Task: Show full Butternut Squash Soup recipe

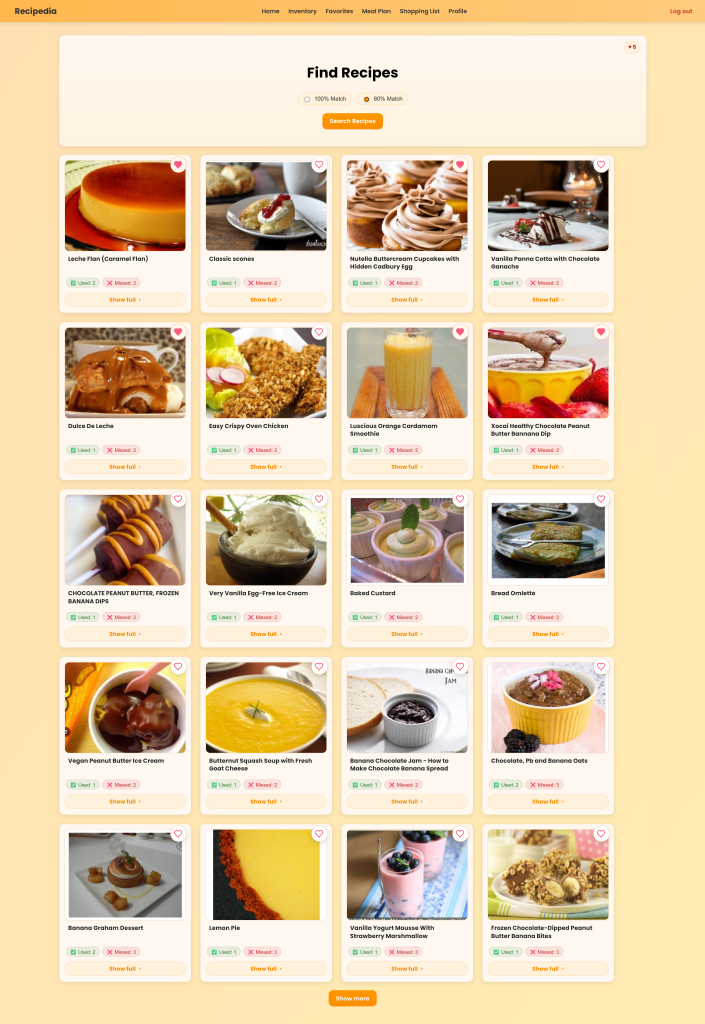Action: point(266,801)
